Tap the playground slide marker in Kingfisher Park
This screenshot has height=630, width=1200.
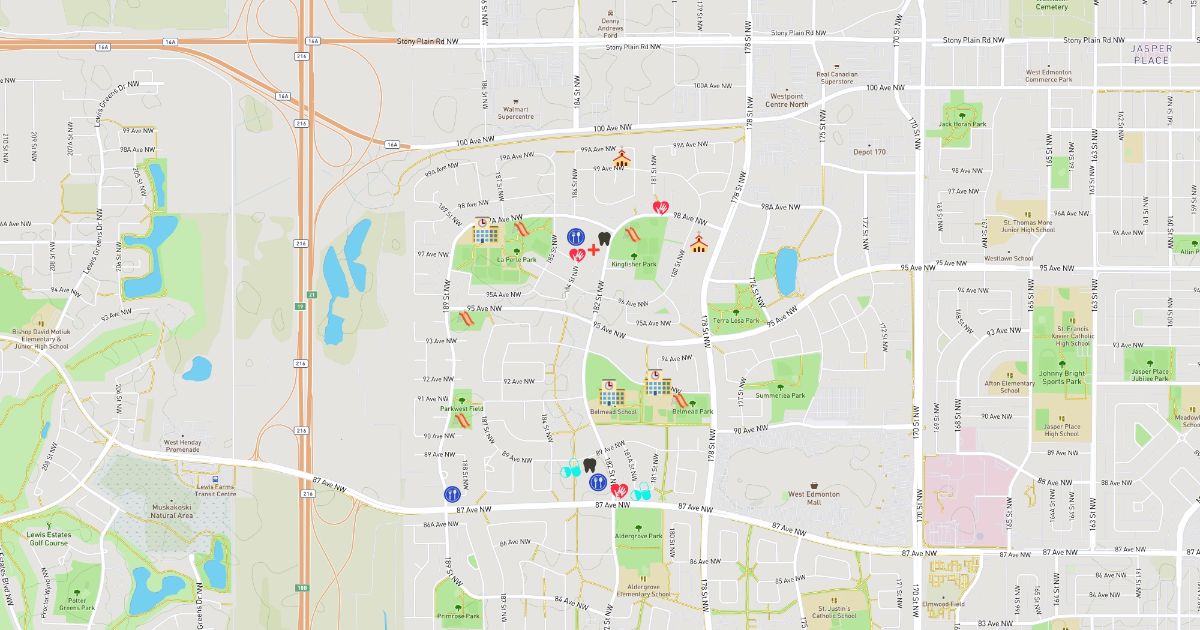click(632, 235)
